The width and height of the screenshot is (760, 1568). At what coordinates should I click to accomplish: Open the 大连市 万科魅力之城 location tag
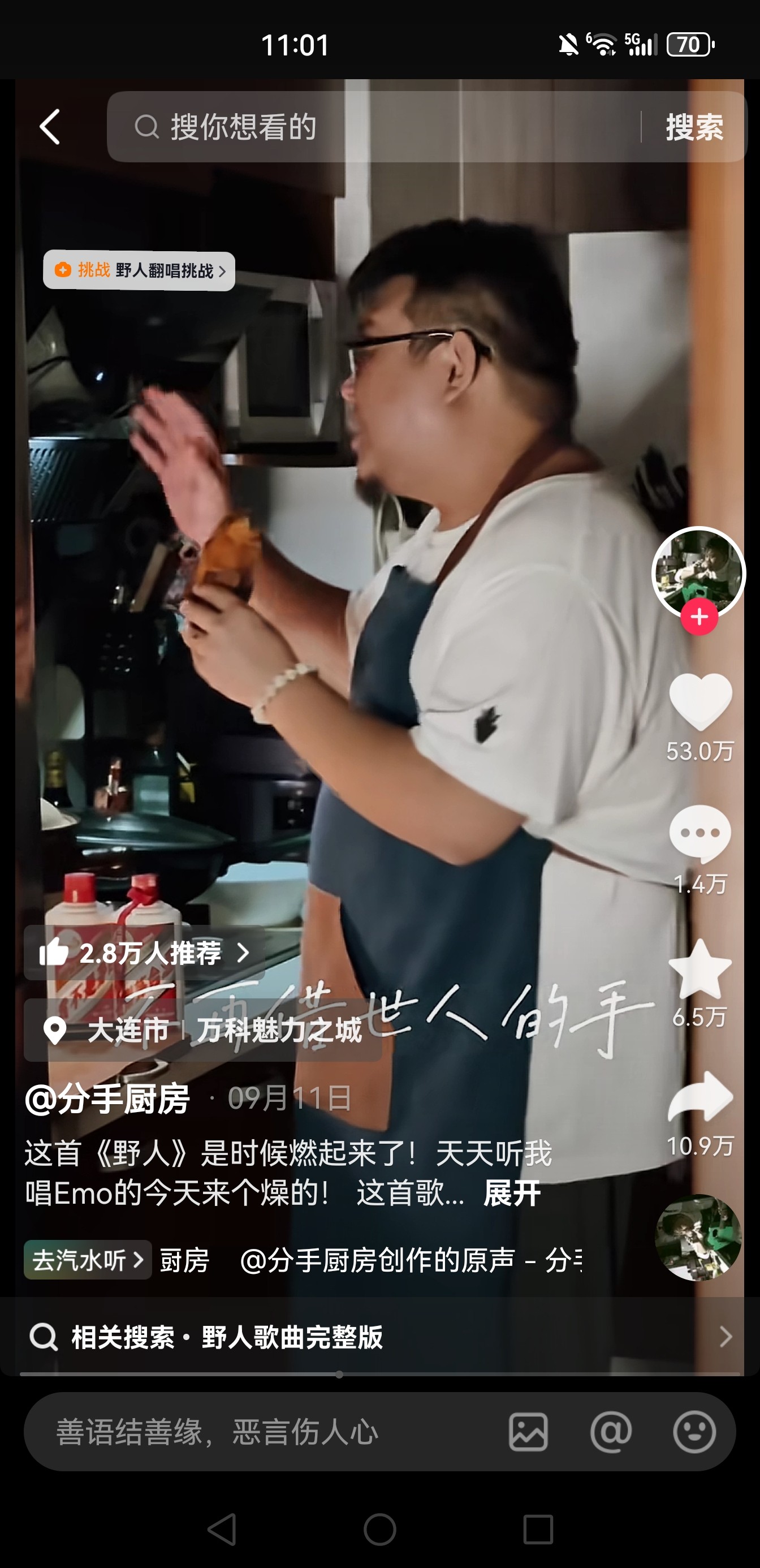coord(203,1030)
